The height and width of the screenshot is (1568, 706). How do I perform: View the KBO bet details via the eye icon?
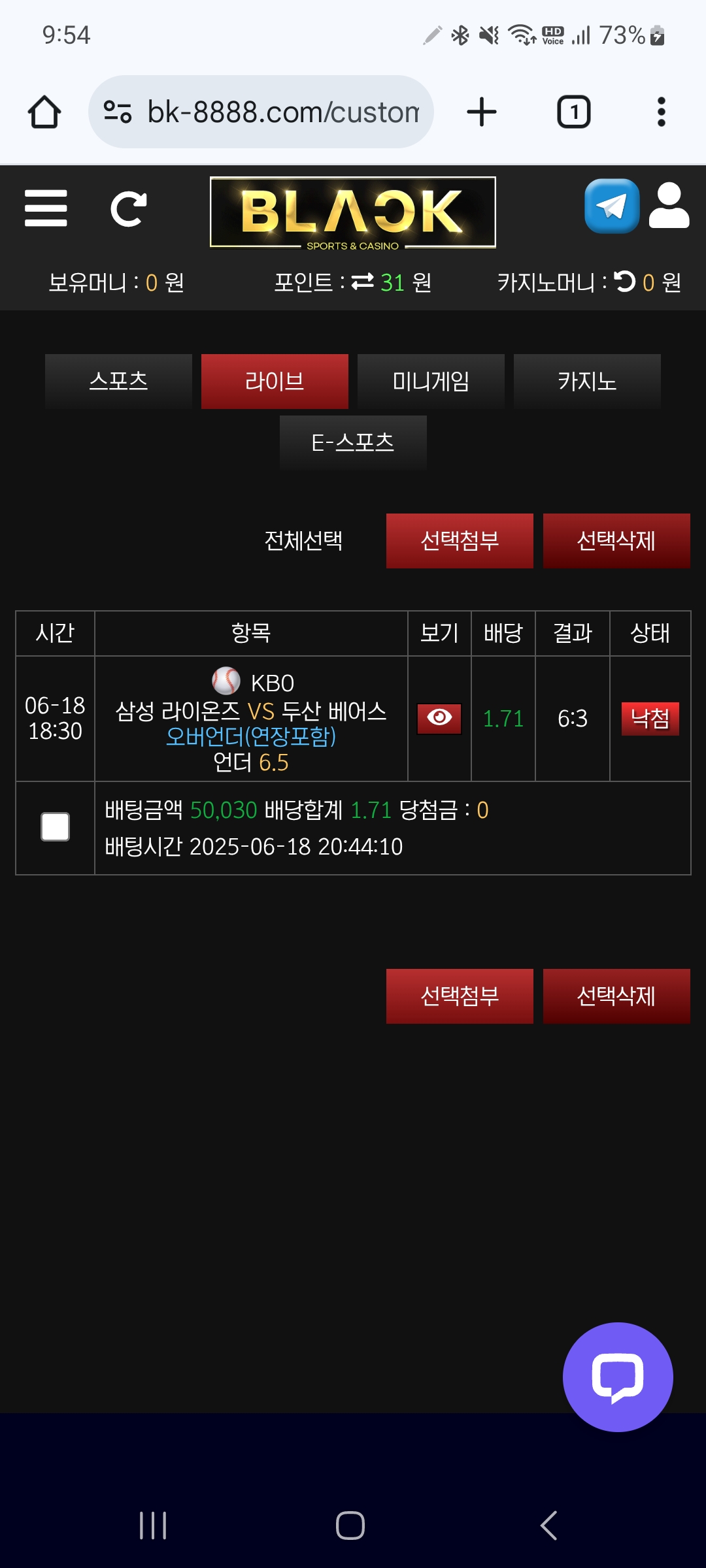pyautogui.click(x=439, y=719)
